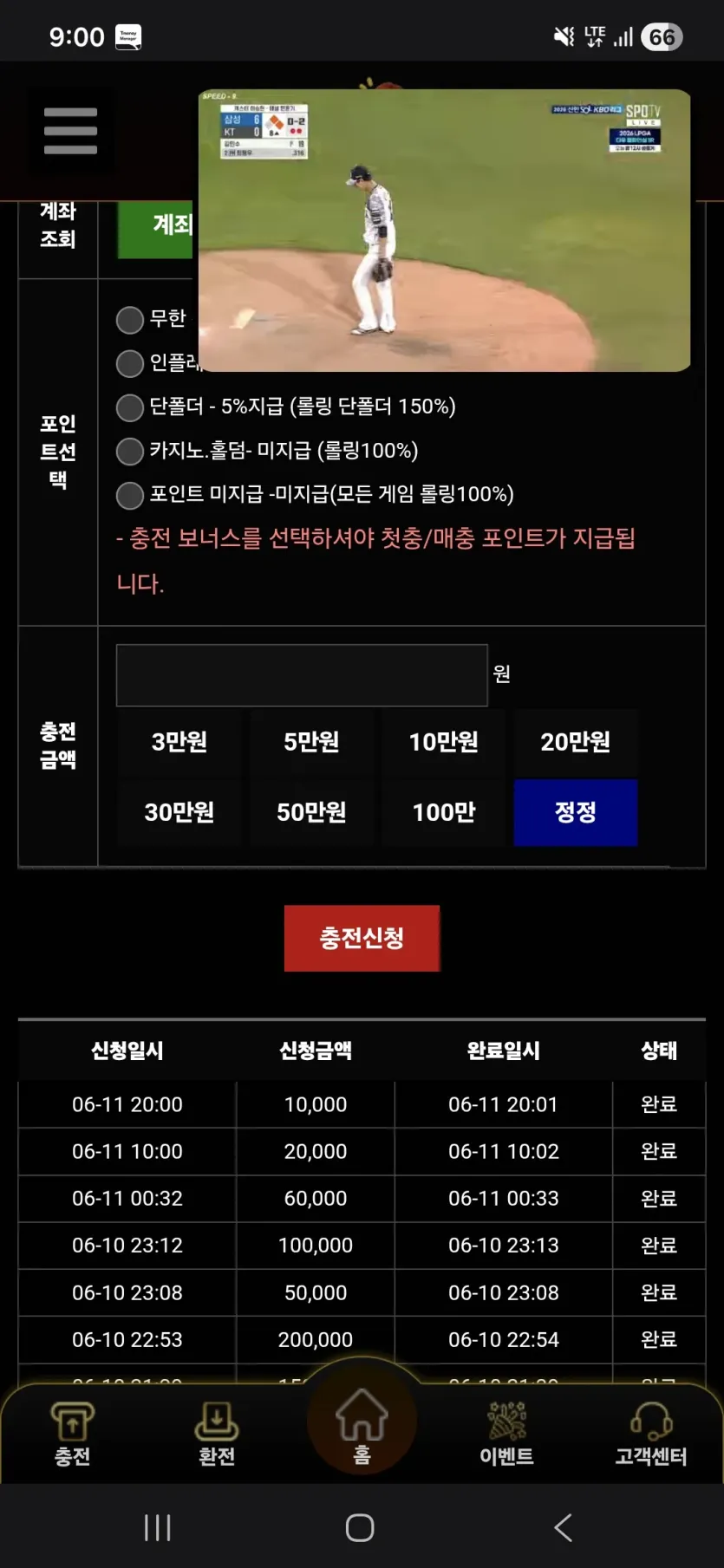Screen dimensions: 724x1568
Task: Add 10만원 to the amount
Action: tap(443, 742)
